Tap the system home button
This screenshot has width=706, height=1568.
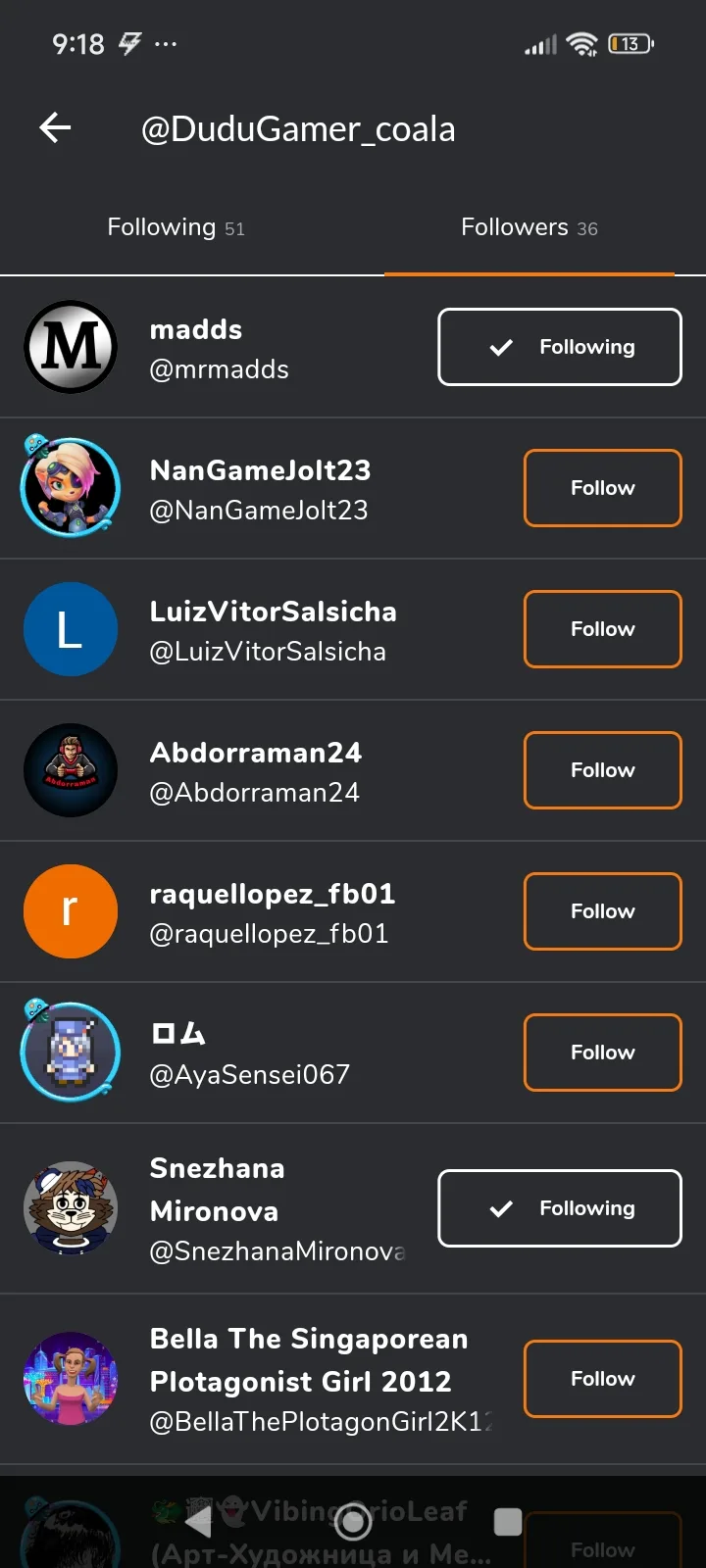[x=353, y=1522]
